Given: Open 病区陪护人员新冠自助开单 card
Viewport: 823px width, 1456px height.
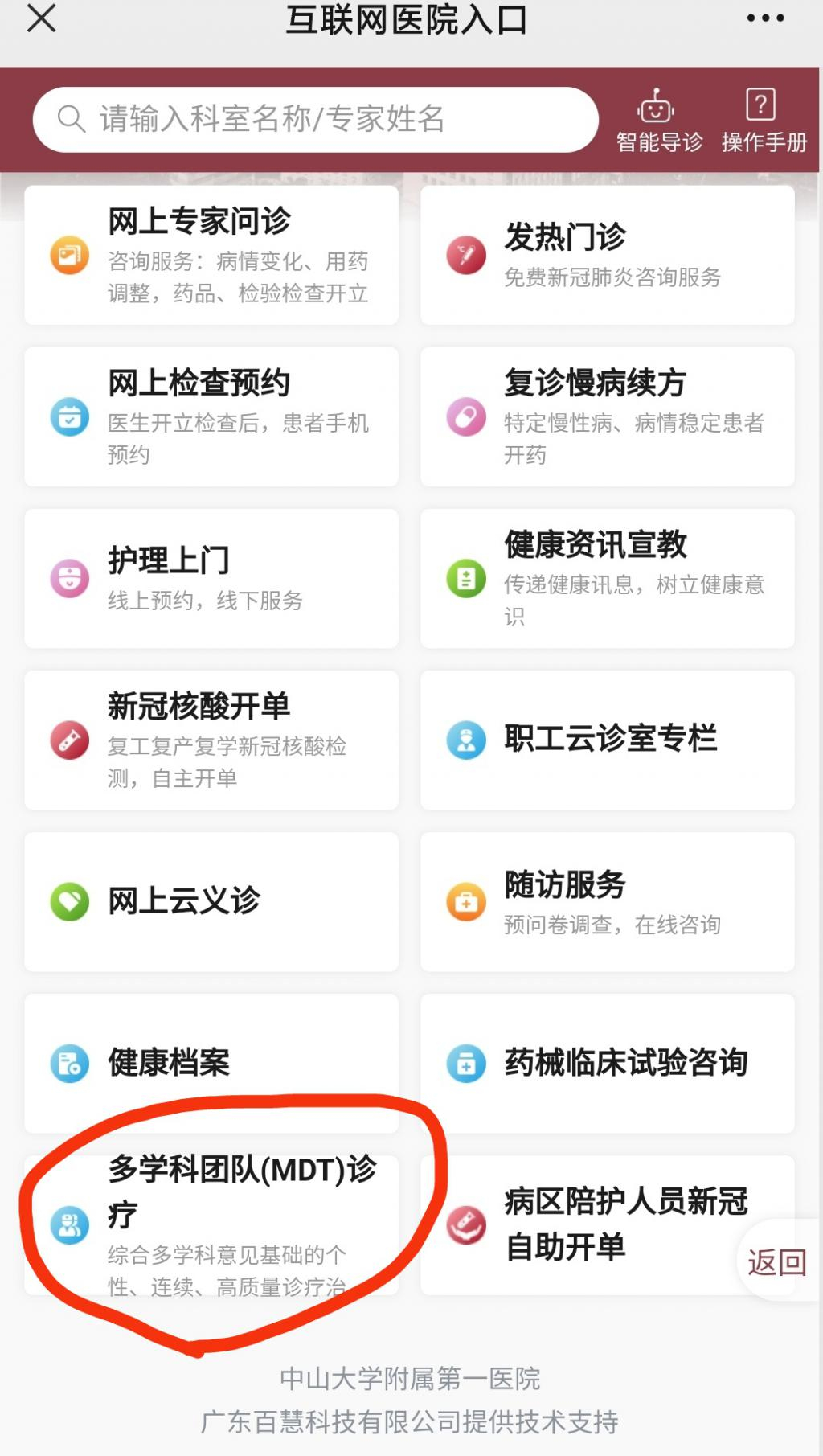Looking at the screenshot, I should (608, 1224).
